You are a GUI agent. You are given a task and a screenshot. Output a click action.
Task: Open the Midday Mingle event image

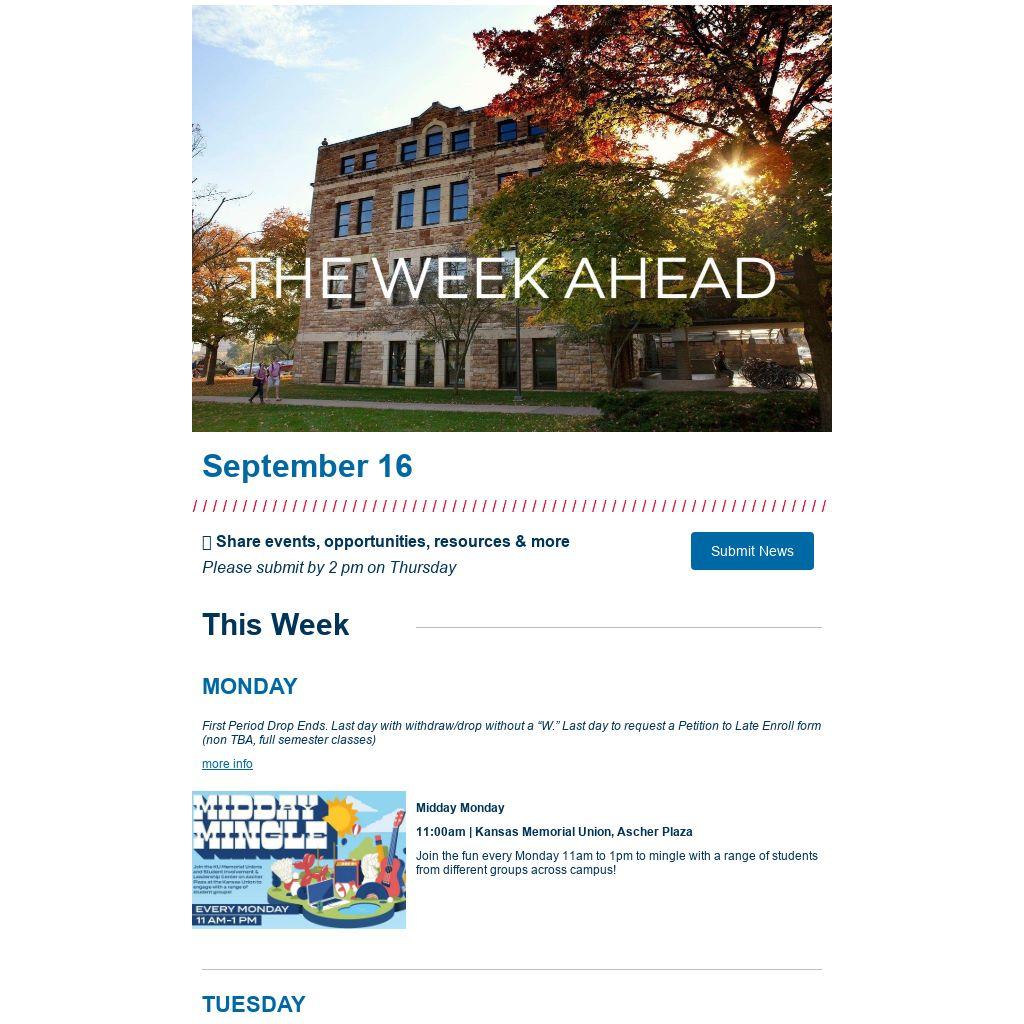299,860
